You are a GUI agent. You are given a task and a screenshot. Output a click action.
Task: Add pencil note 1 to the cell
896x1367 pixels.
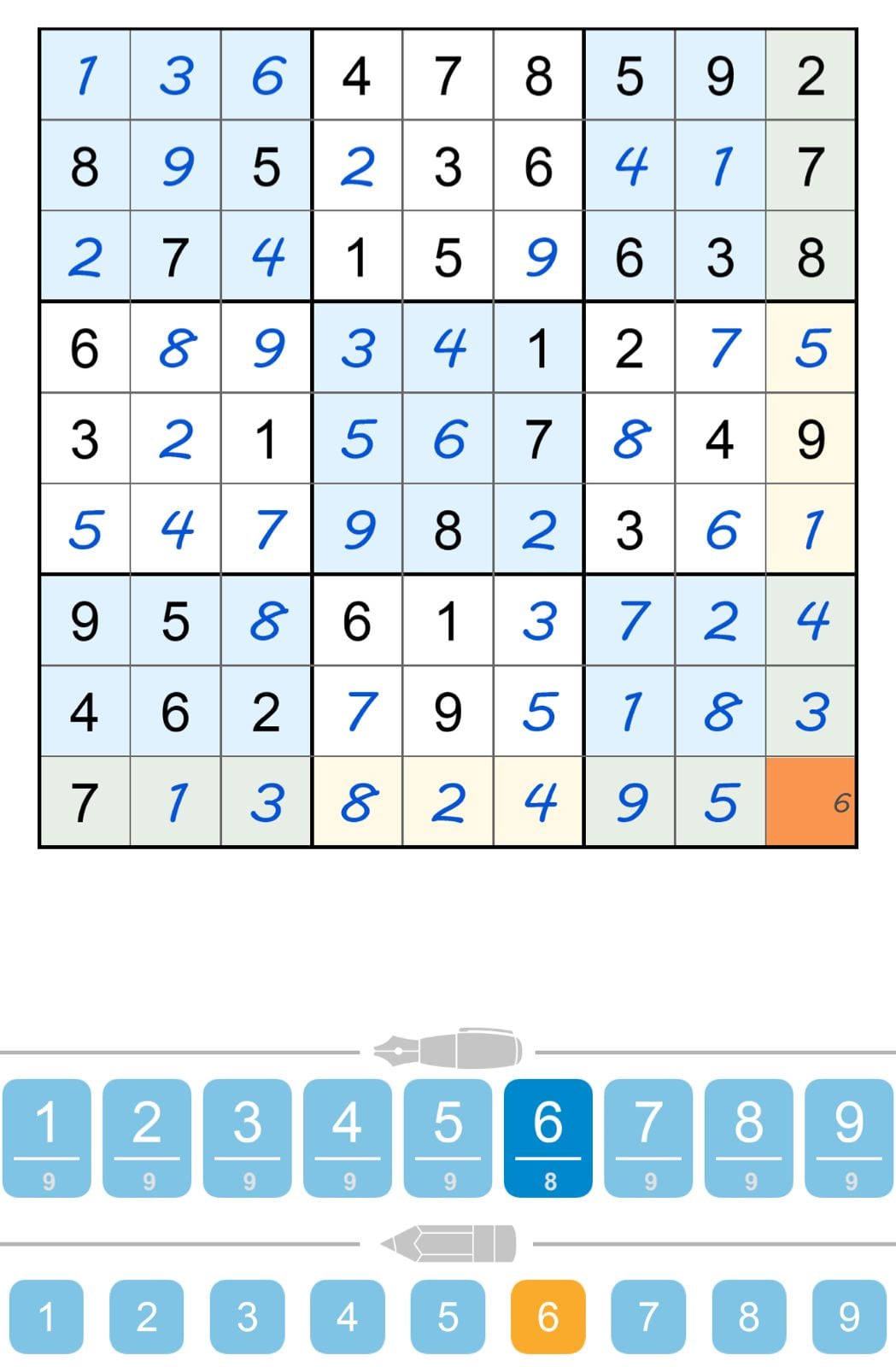point(47,1317)
